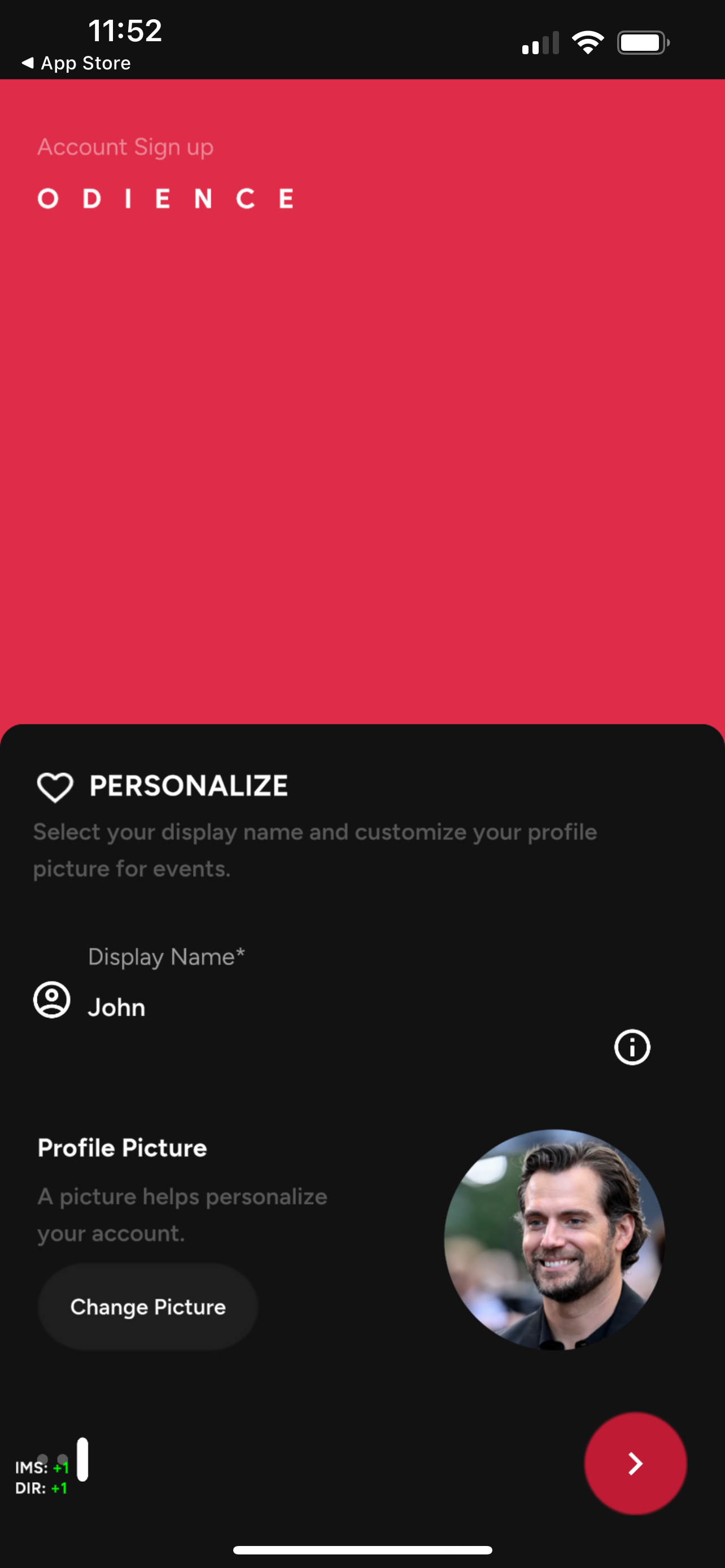Screen dimensions: 725x1568
Task: Tap the Wi-Fi indicator in status bar
Action: click(587, 41)
